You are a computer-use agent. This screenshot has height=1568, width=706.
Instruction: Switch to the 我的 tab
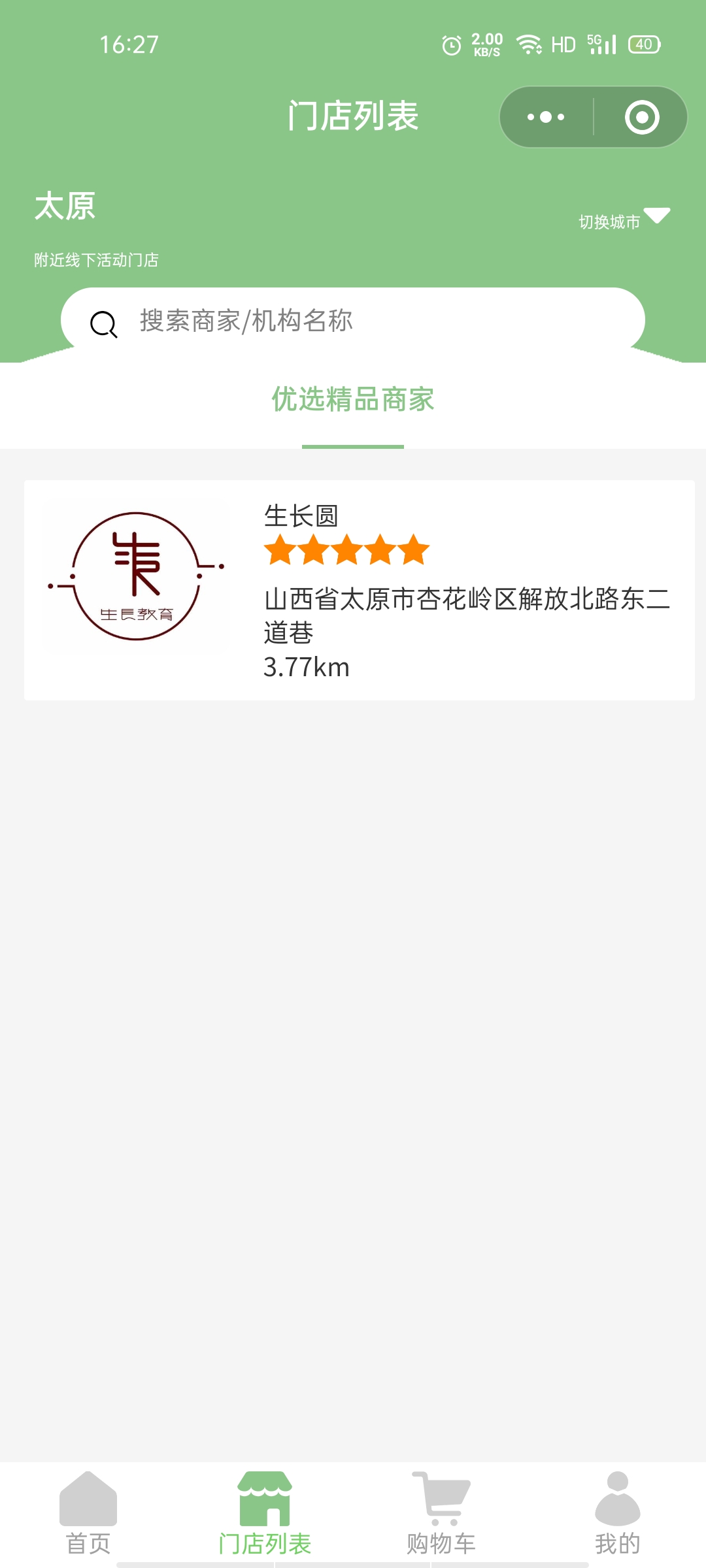coord(618,1514)
